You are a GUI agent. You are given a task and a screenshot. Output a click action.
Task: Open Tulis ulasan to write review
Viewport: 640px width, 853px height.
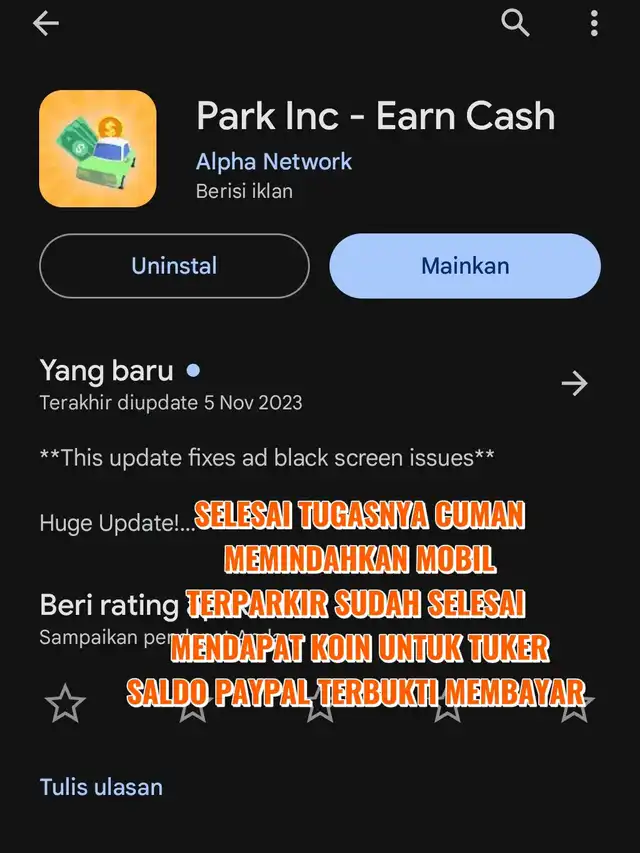click(101, 787)
